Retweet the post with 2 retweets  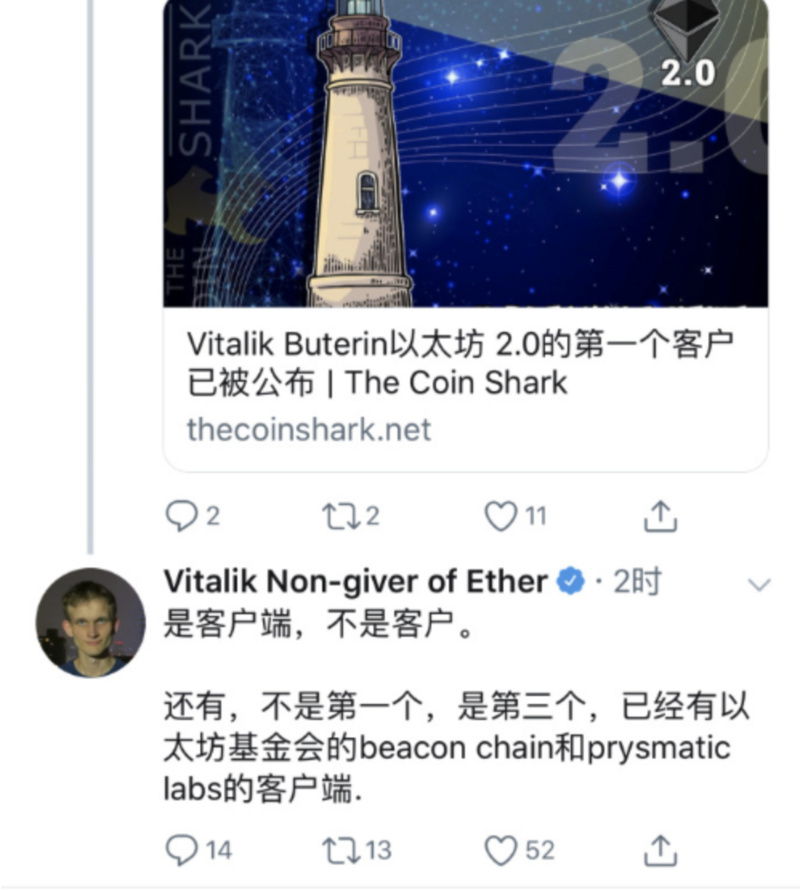pyautogui.click(x=338, y=516)
